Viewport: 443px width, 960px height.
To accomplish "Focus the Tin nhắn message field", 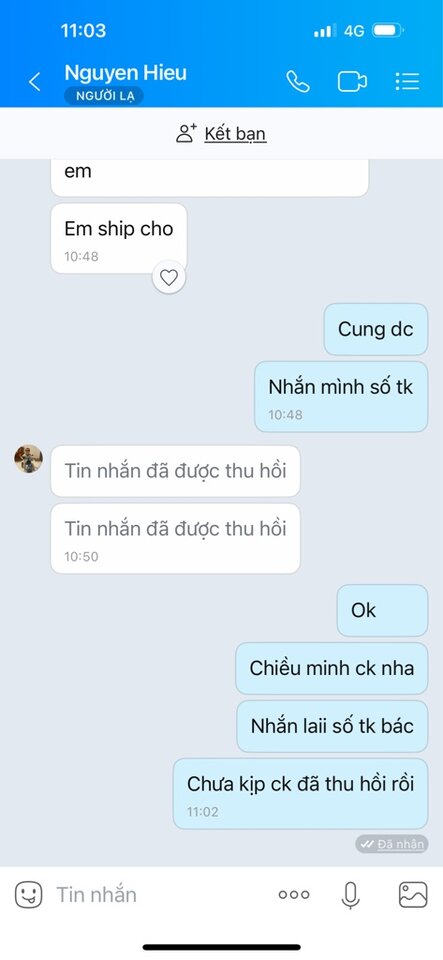I will click(159, 894).
